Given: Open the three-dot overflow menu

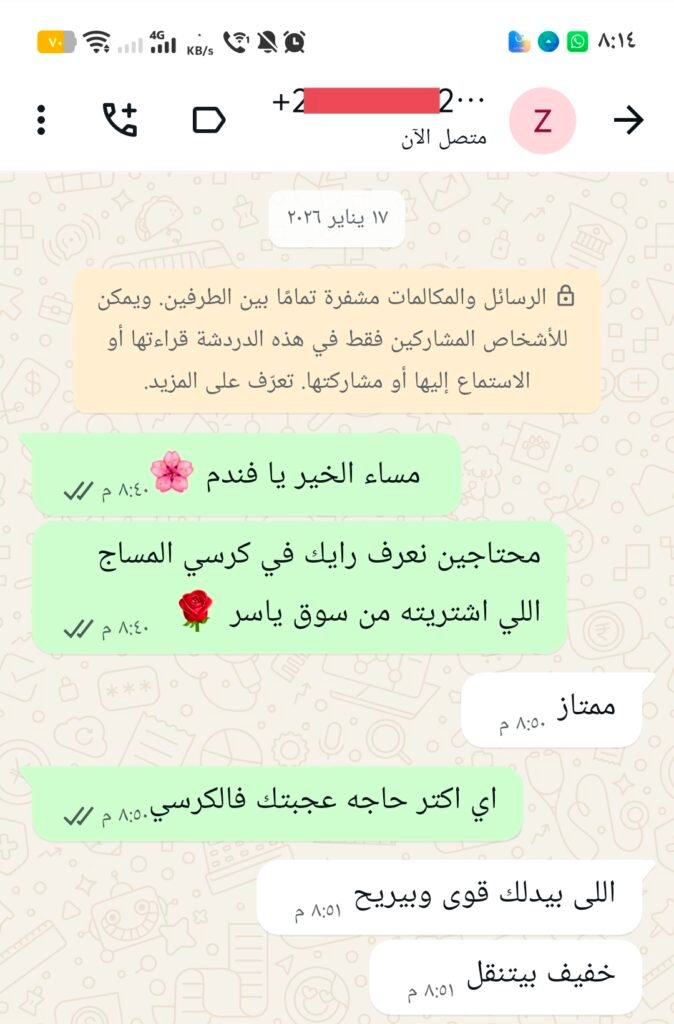Looking at the screenshot, I should tap(41, 120).
